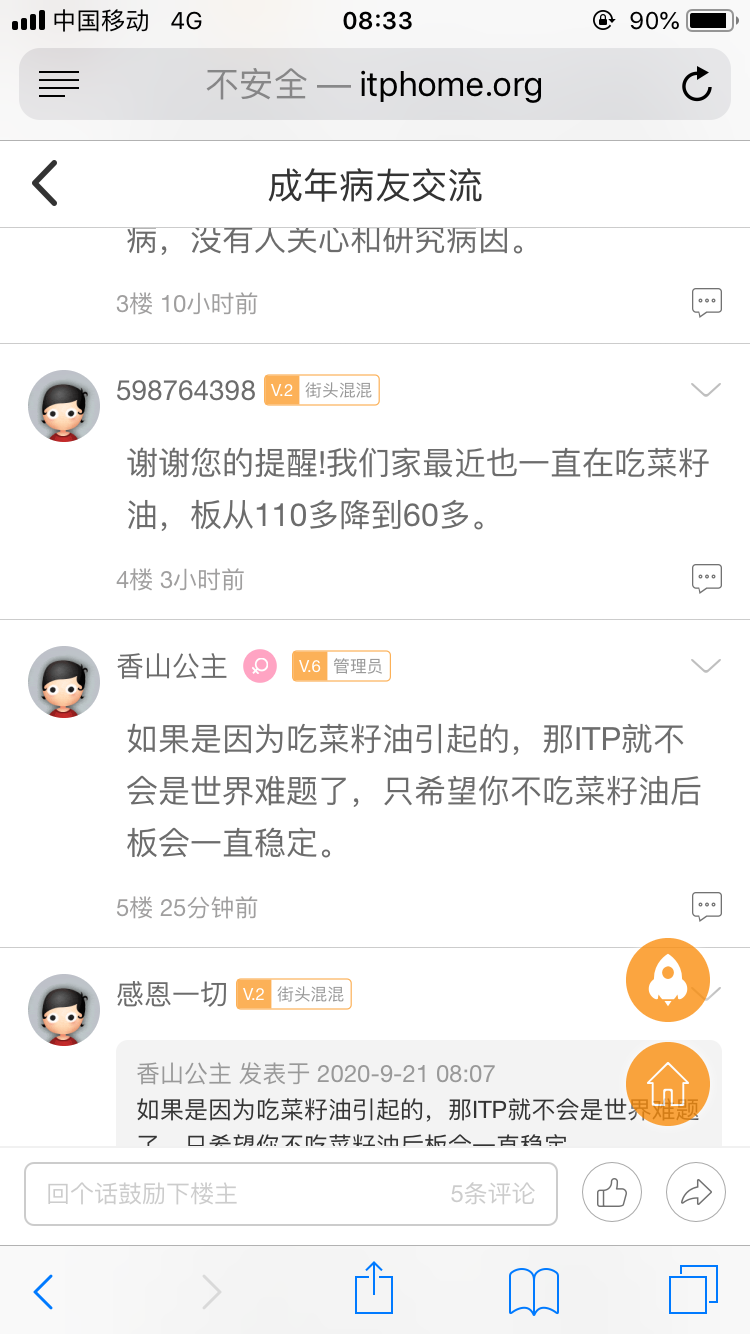The height and width of the screenshot is (1334, 750).
Task: Open Safari share sheet
Action: tap(374, 1290)
